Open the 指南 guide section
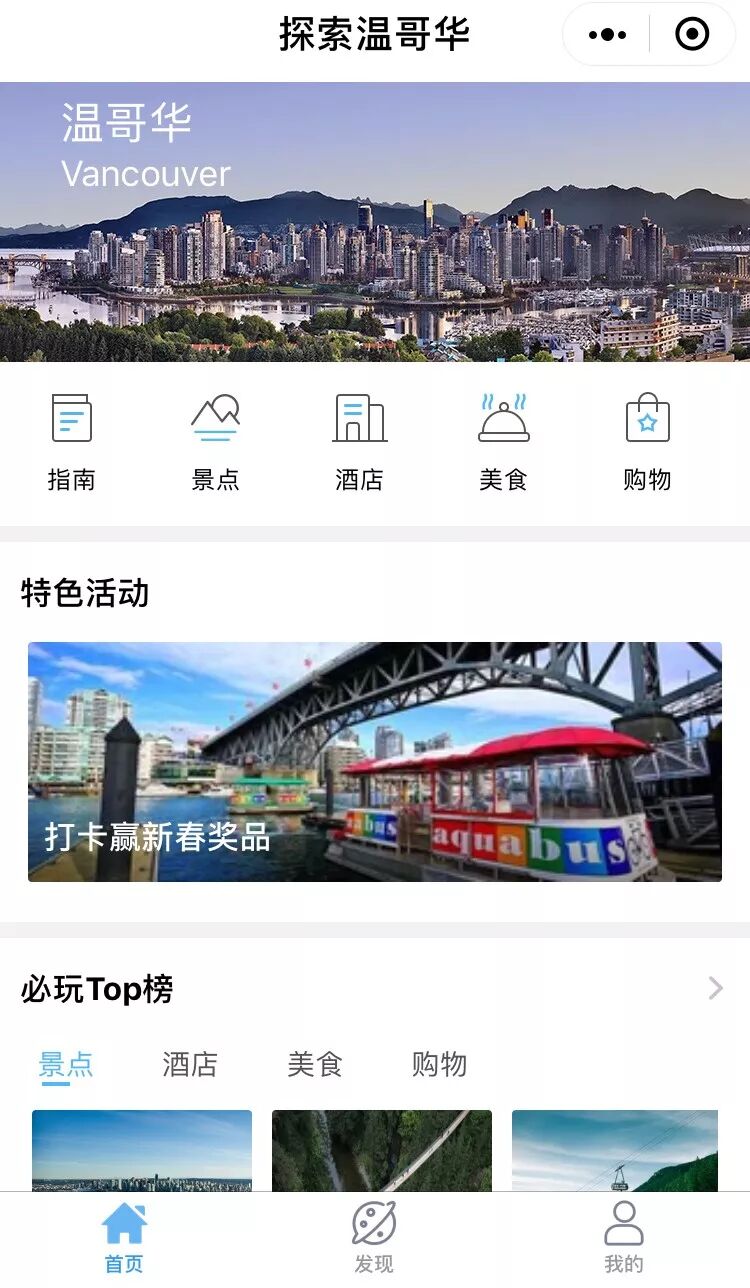The height and width of the screenshot is (1288, 750). pos(72,442)
